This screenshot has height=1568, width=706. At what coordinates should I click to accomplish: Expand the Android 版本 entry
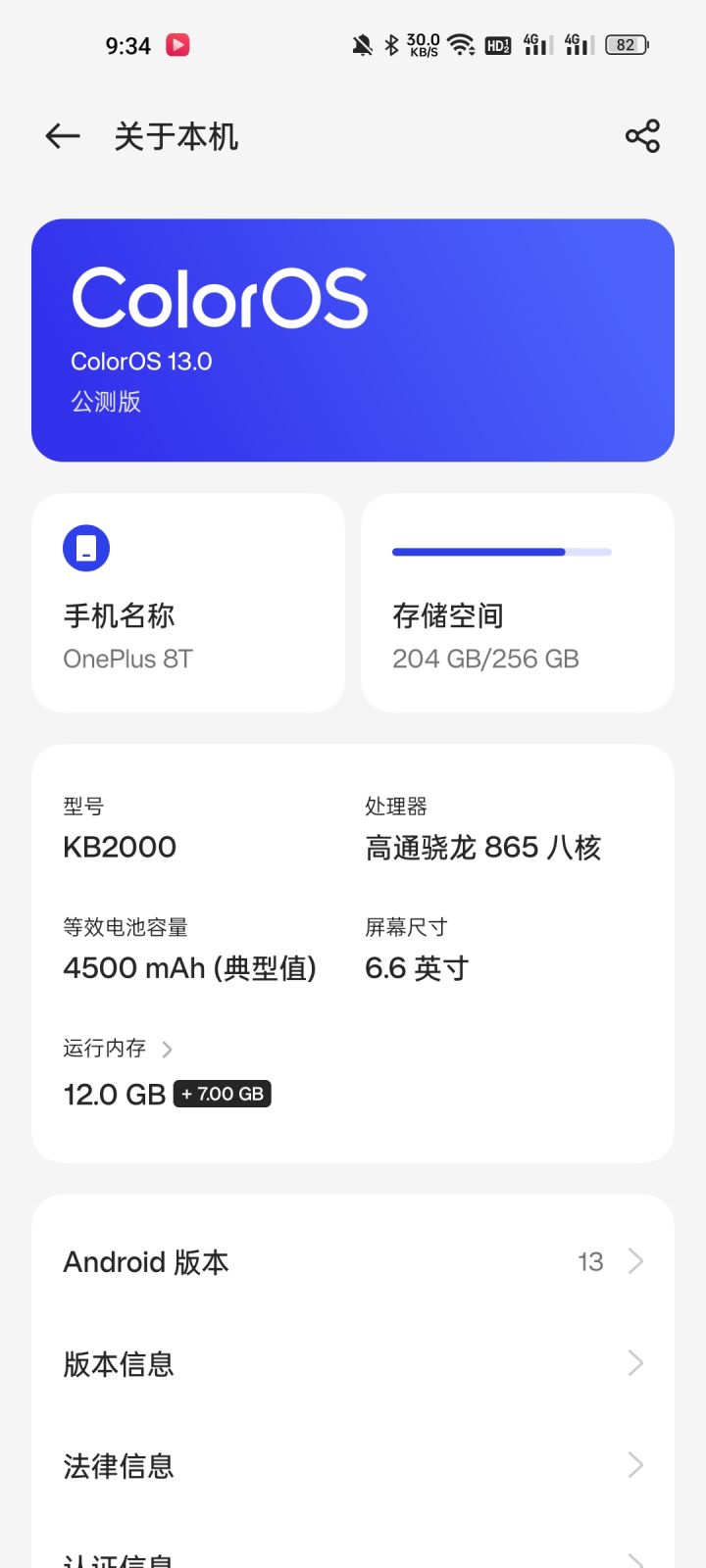pos(353,1262)
